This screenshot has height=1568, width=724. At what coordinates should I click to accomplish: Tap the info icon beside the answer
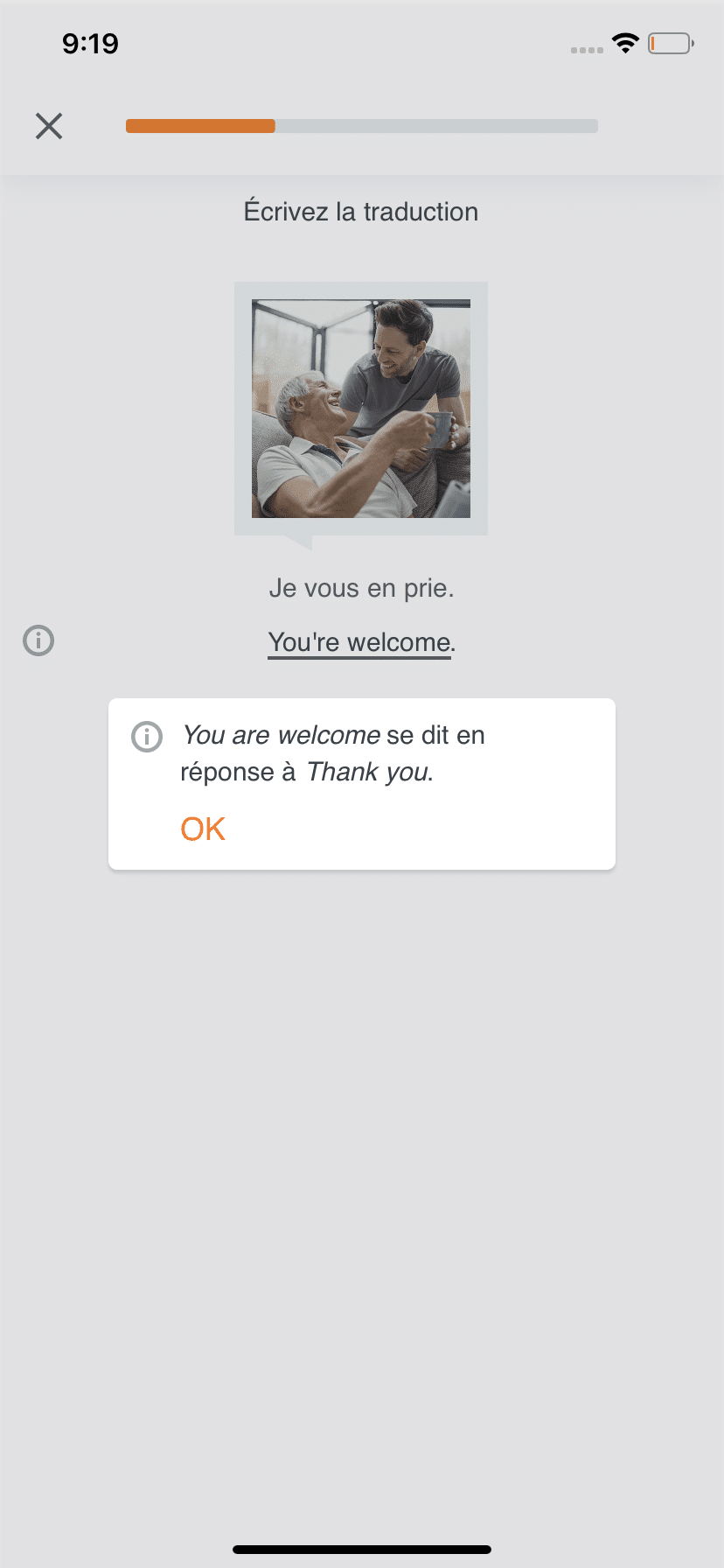coord(38,640)
